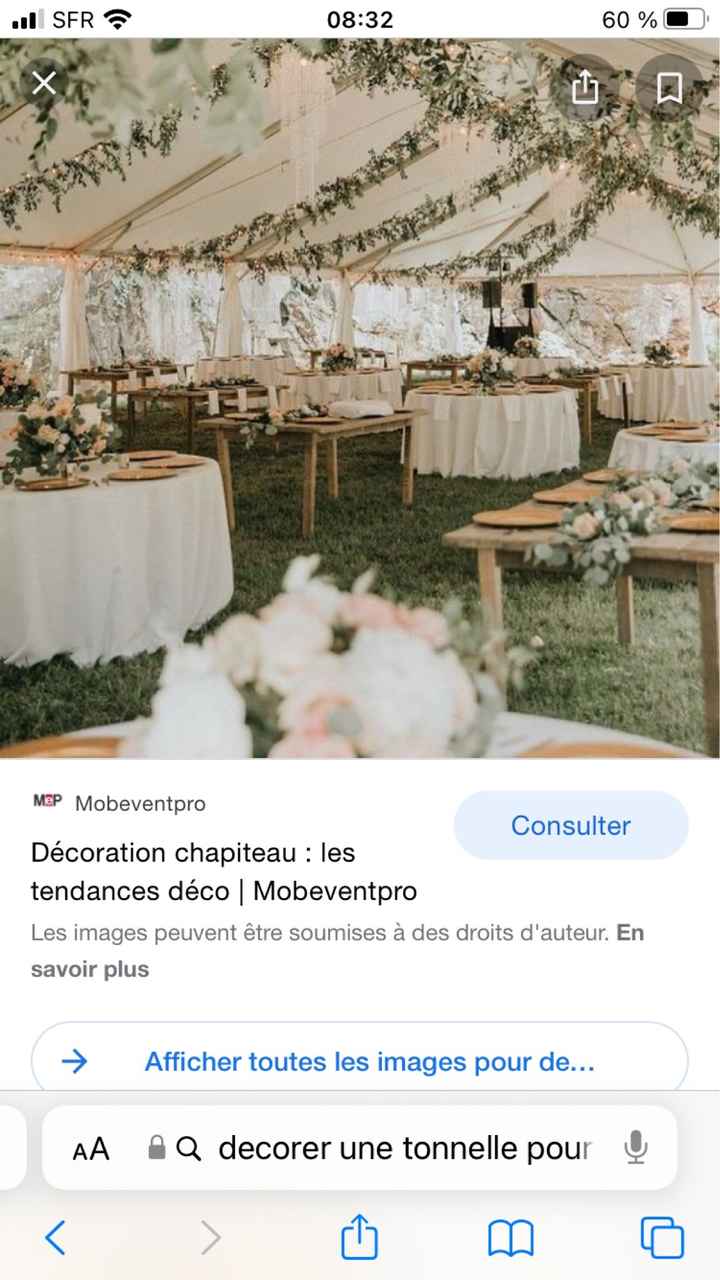View the tent decoration photo fullscreen
720x1280 pixels.
click(360, 400)
